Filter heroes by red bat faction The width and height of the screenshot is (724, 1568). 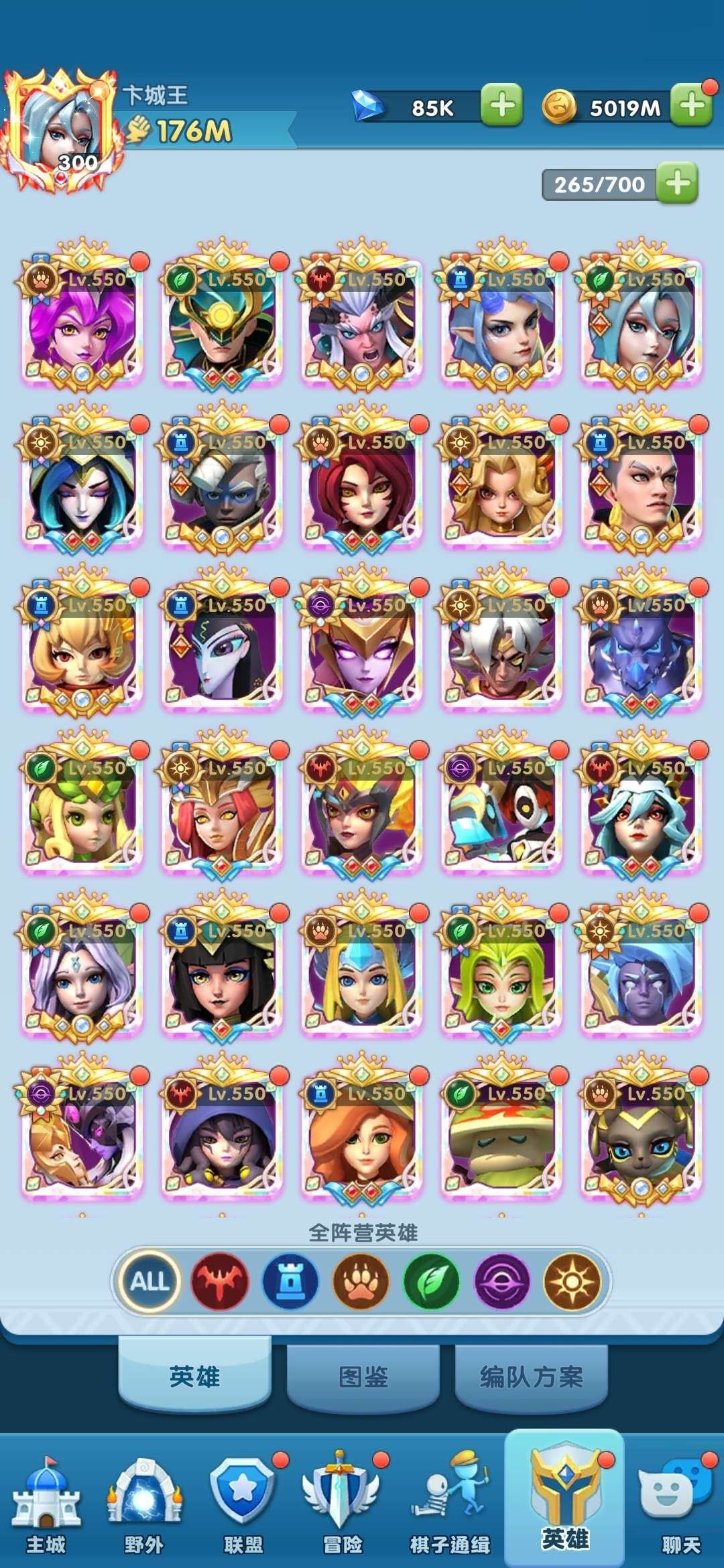click(220, 1281)
